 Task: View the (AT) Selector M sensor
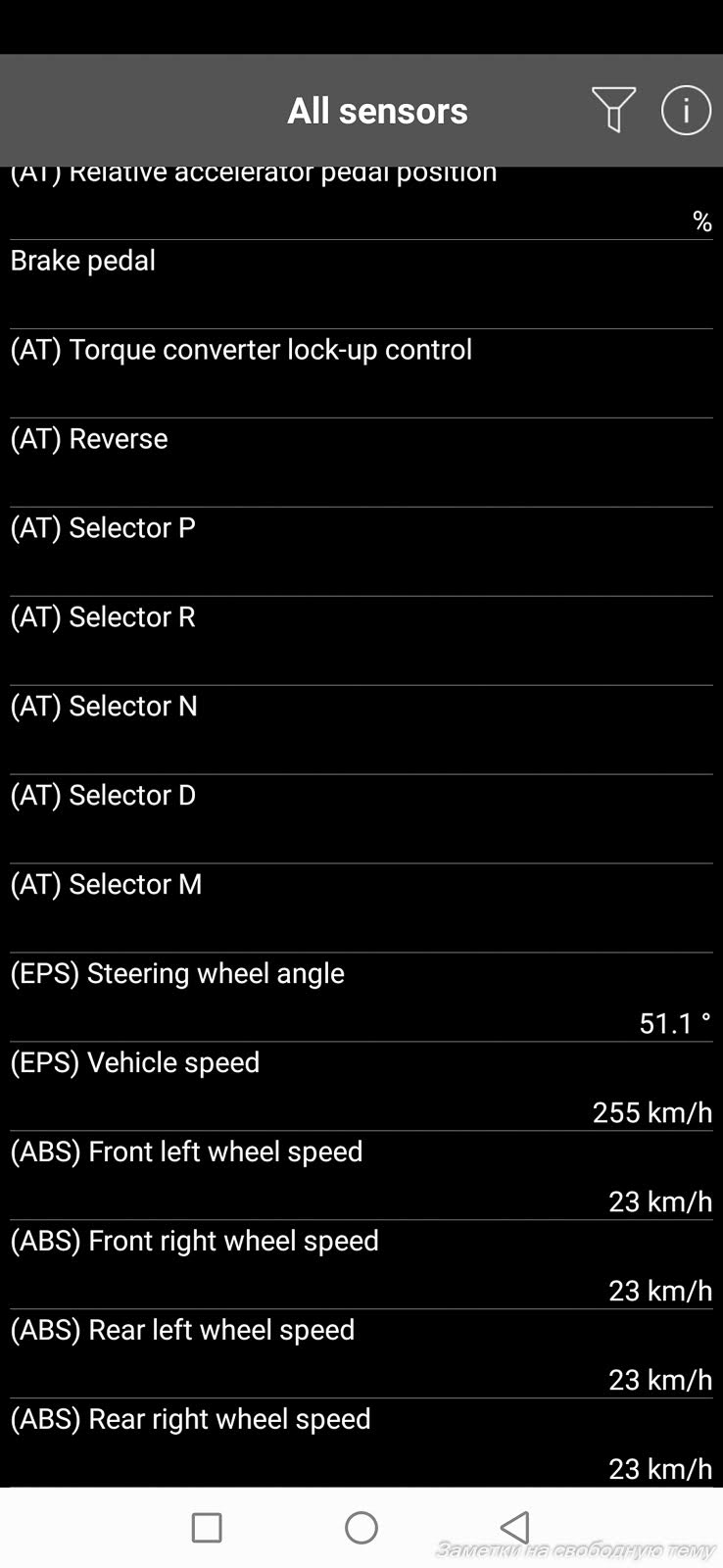pos(361,908)
